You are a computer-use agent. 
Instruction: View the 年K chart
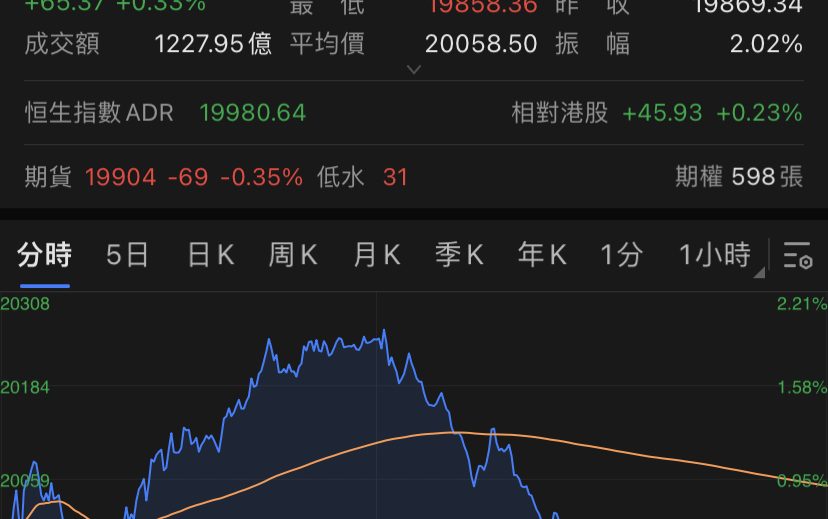pyautogui.click(x=542, y=256)
